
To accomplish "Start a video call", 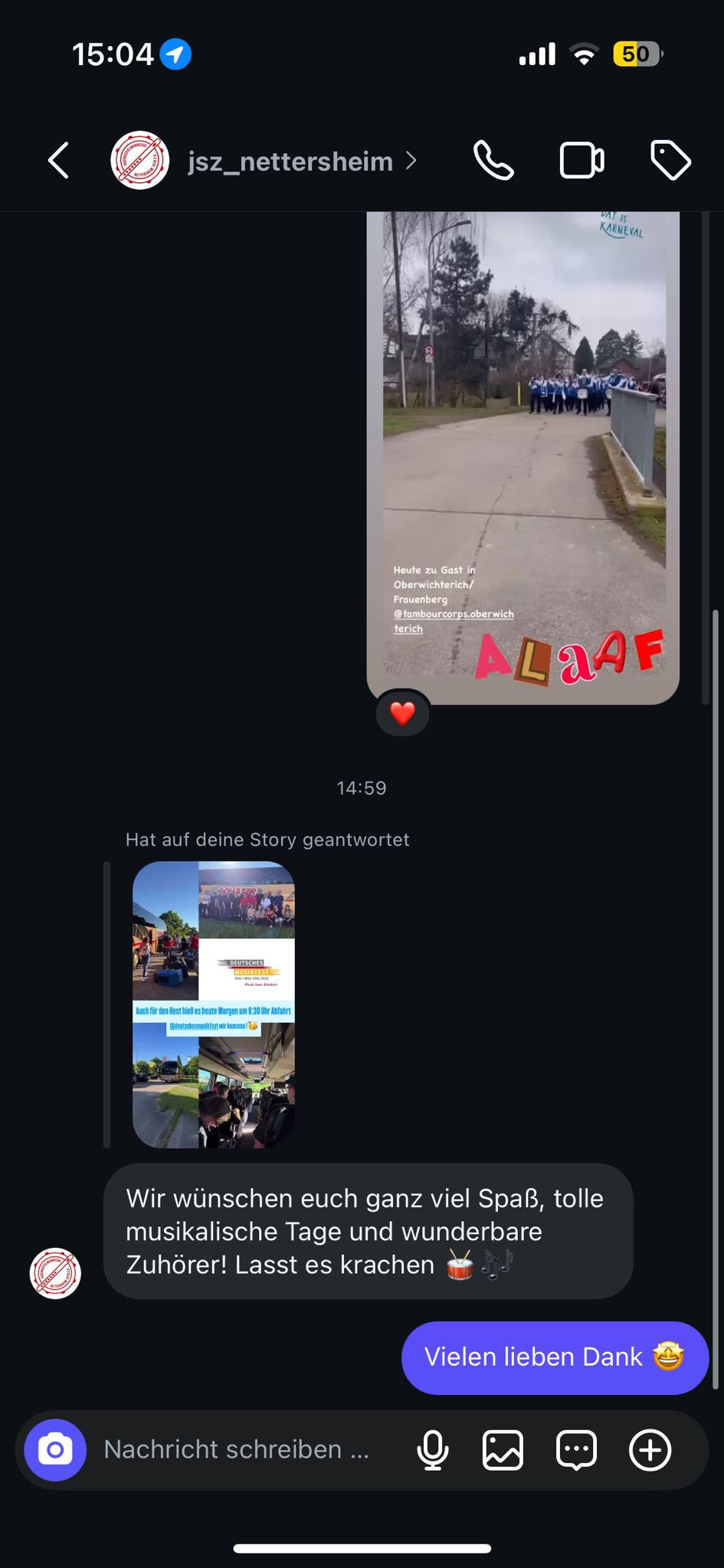I will (582, 161).
